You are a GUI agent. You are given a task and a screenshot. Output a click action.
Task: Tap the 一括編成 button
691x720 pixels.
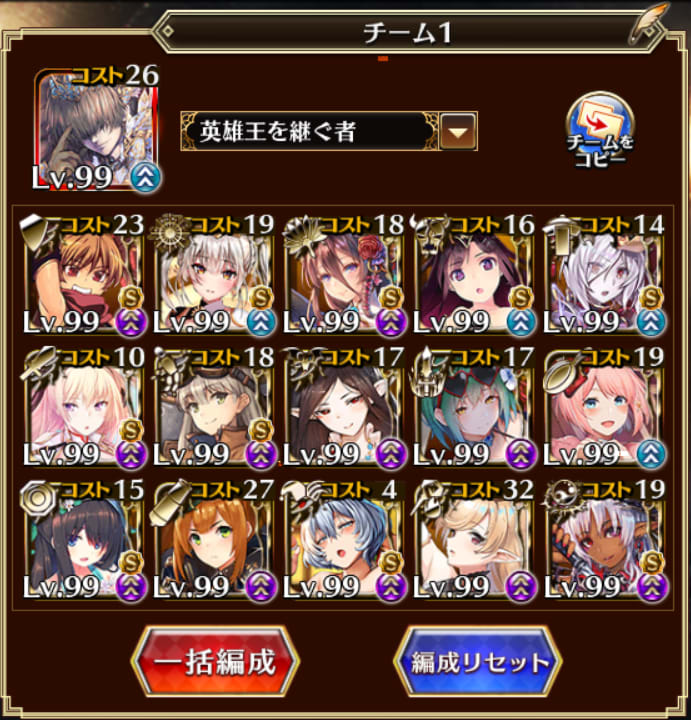(x=216, y=661)
